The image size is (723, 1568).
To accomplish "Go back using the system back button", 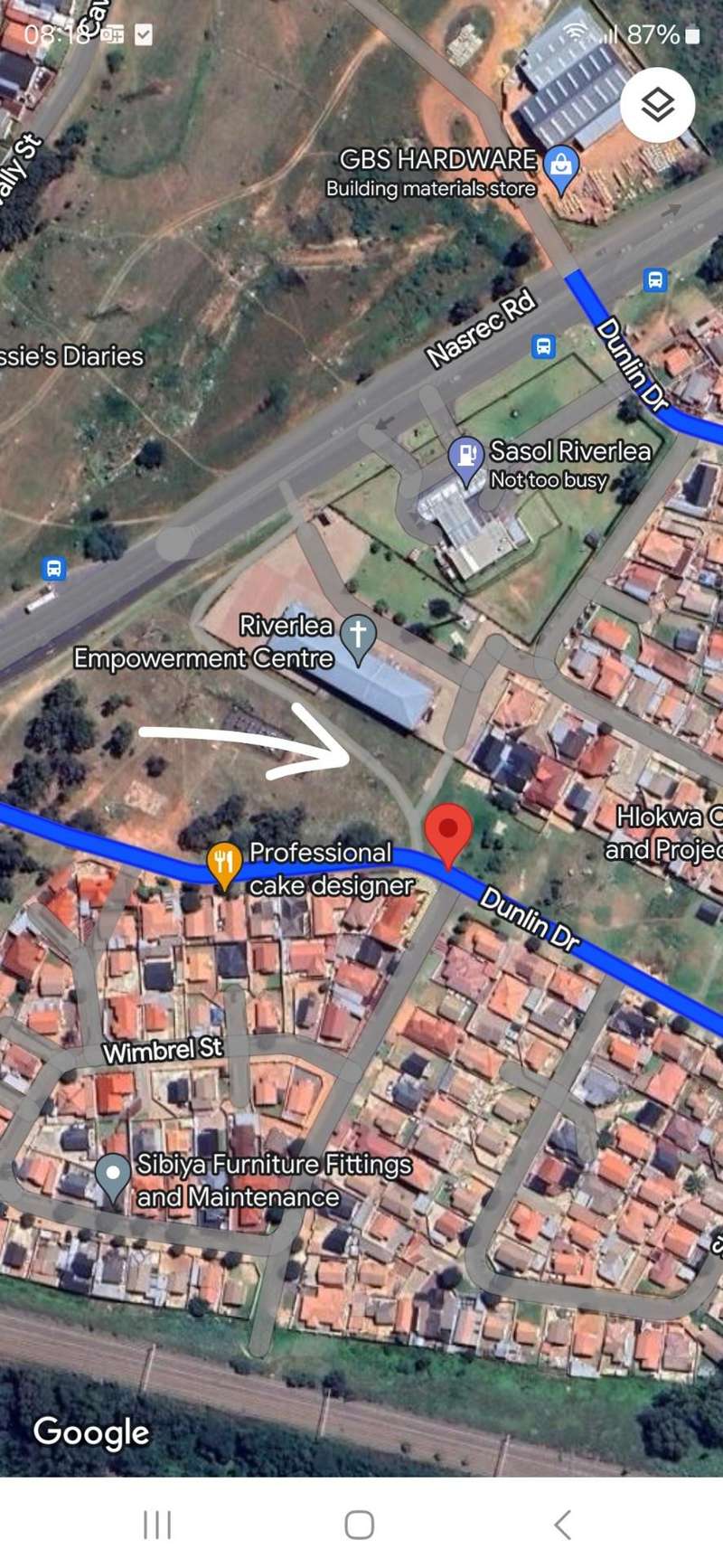I will pos(562,1524).
